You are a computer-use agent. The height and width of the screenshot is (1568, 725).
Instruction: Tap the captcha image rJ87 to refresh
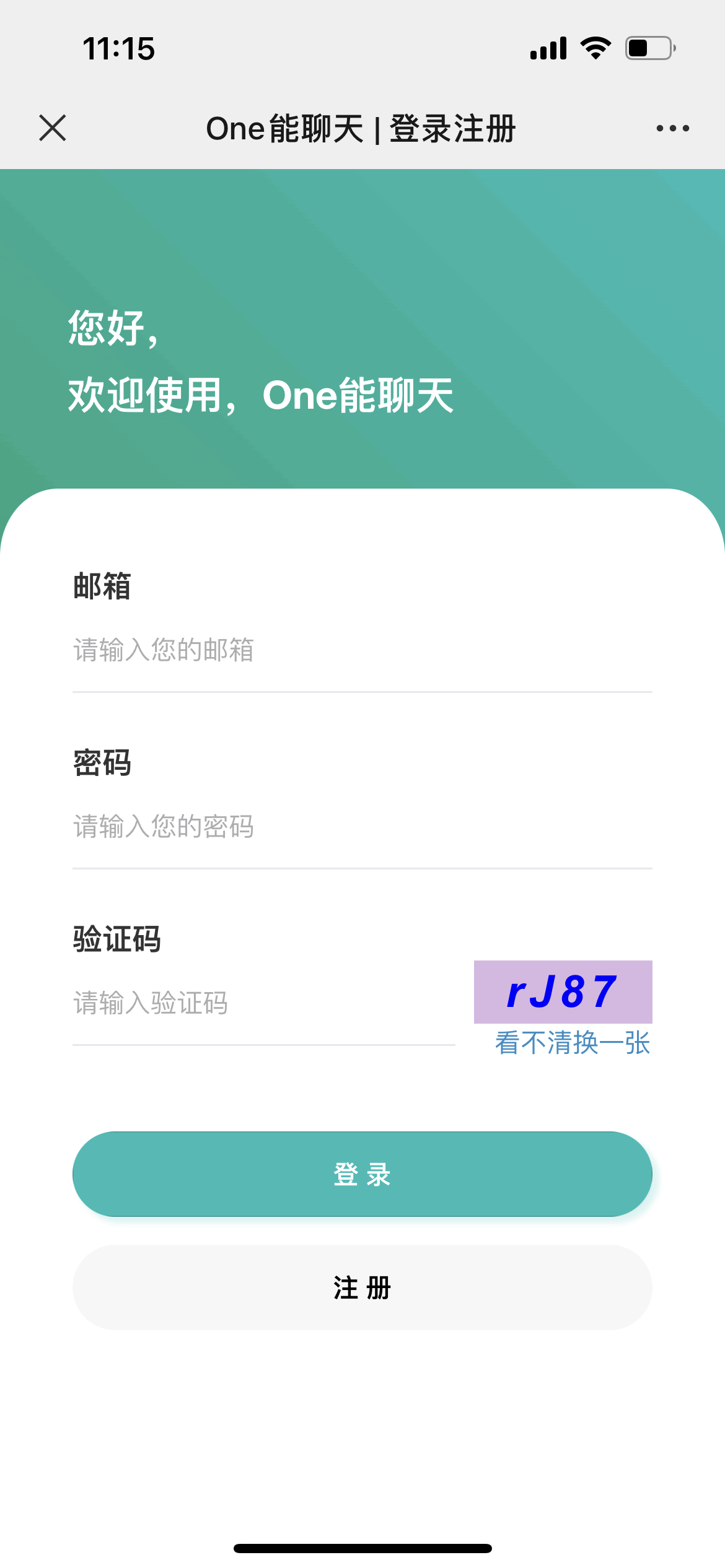point(563,991)
